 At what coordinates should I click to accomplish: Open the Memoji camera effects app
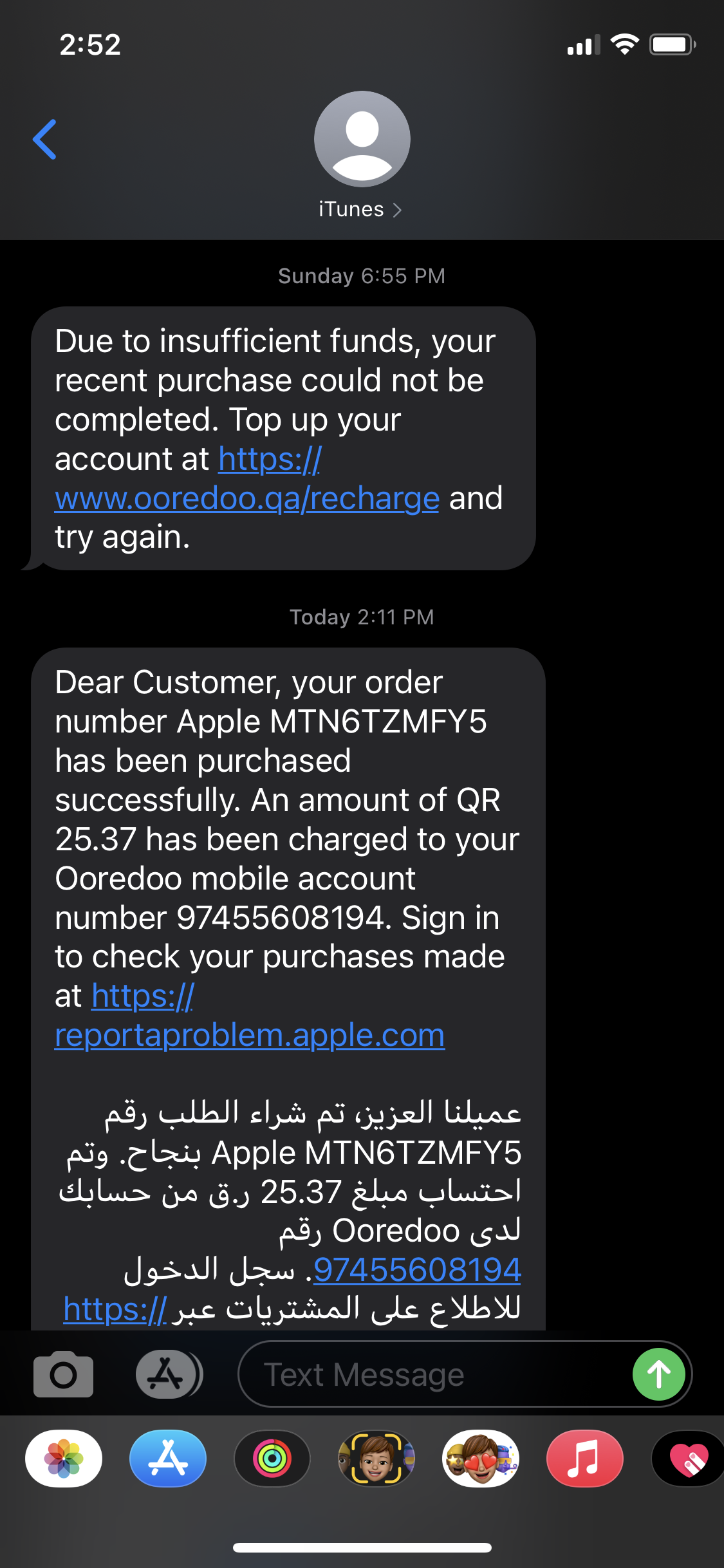click(x=376, y=1459)
